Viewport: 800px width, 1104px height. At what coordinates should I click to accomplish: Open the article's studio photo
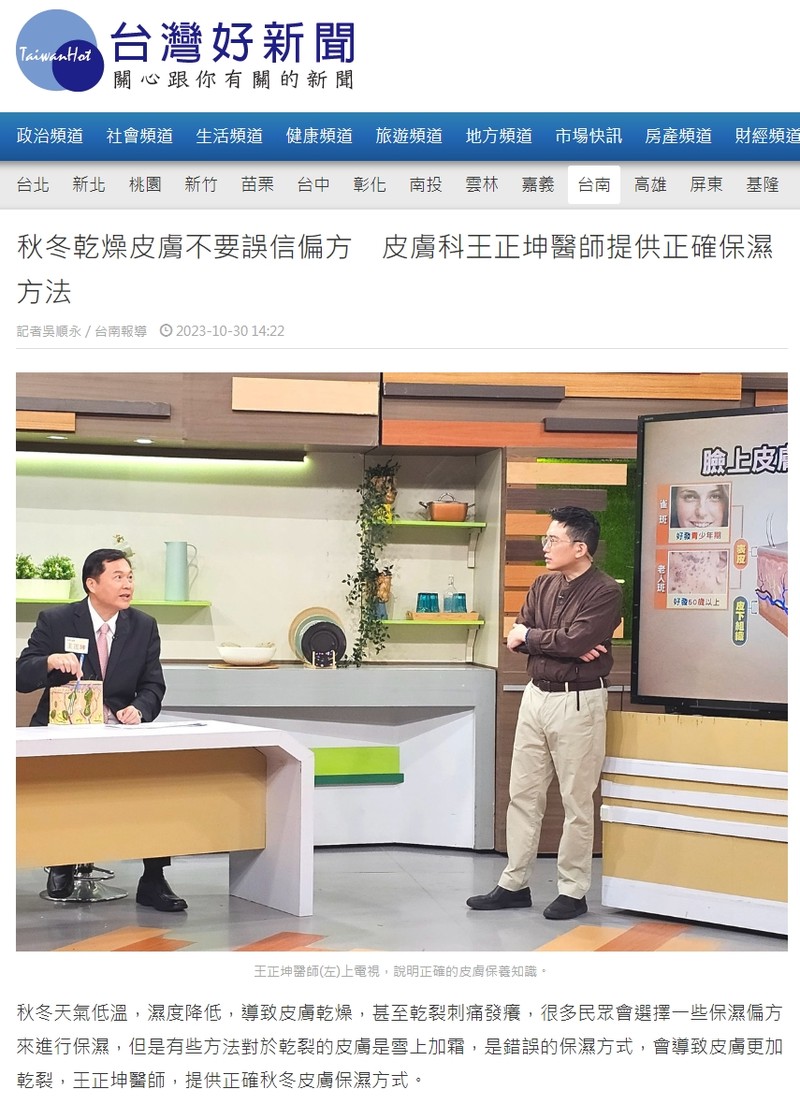(x=401, y=661)
